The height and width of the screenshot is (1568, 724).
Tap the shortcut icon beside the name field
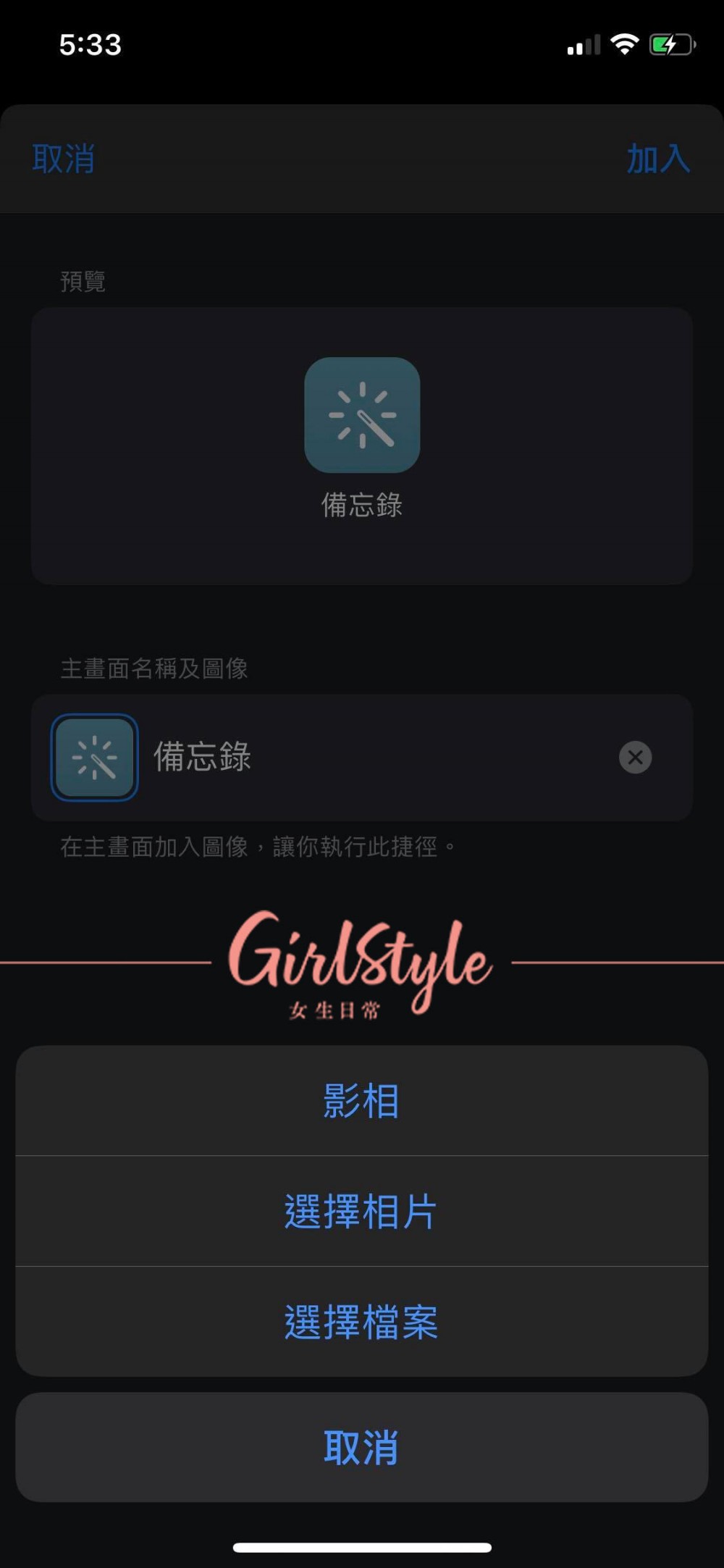coord(94,758)
